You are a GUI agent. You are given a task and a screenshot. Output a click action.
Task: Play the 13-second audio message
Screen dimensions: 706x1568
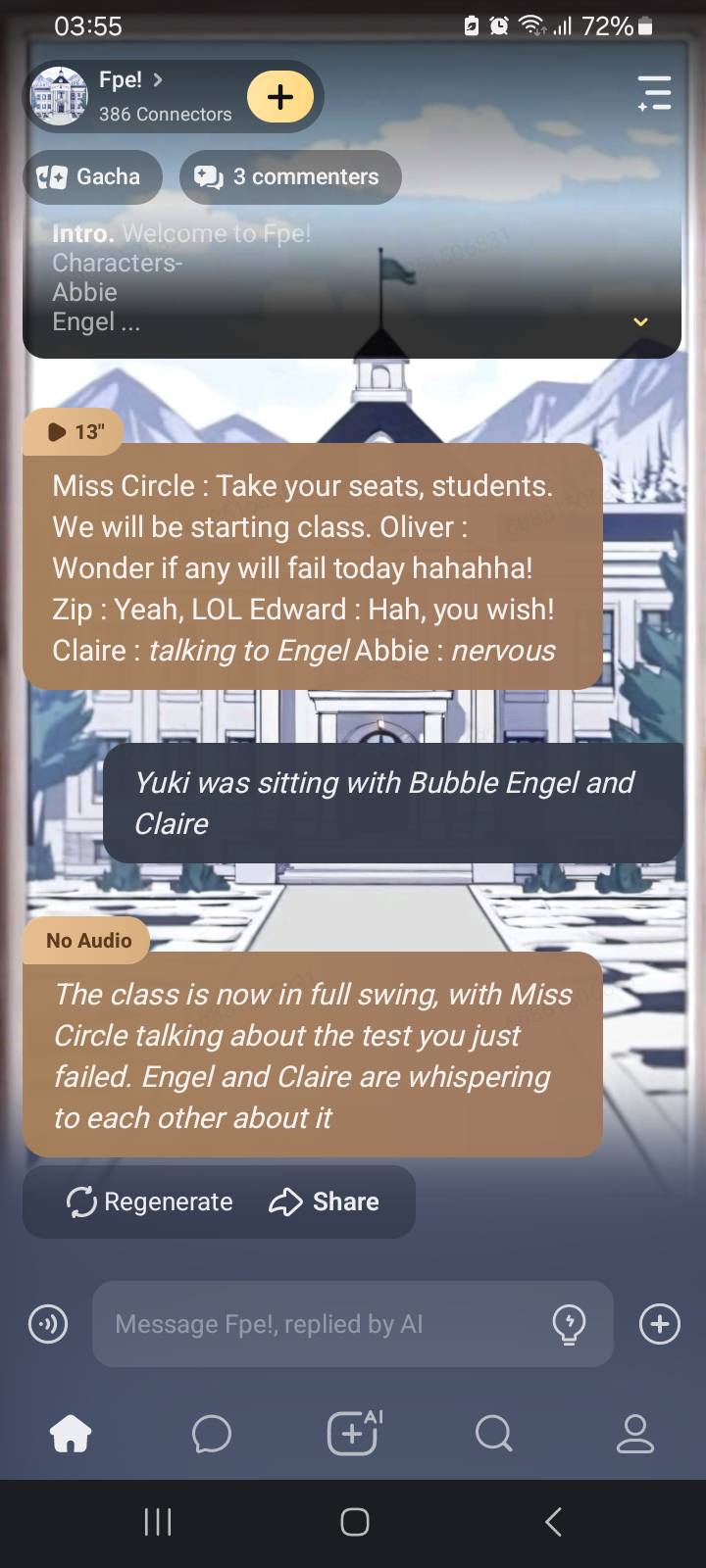(x=75, y=431)
